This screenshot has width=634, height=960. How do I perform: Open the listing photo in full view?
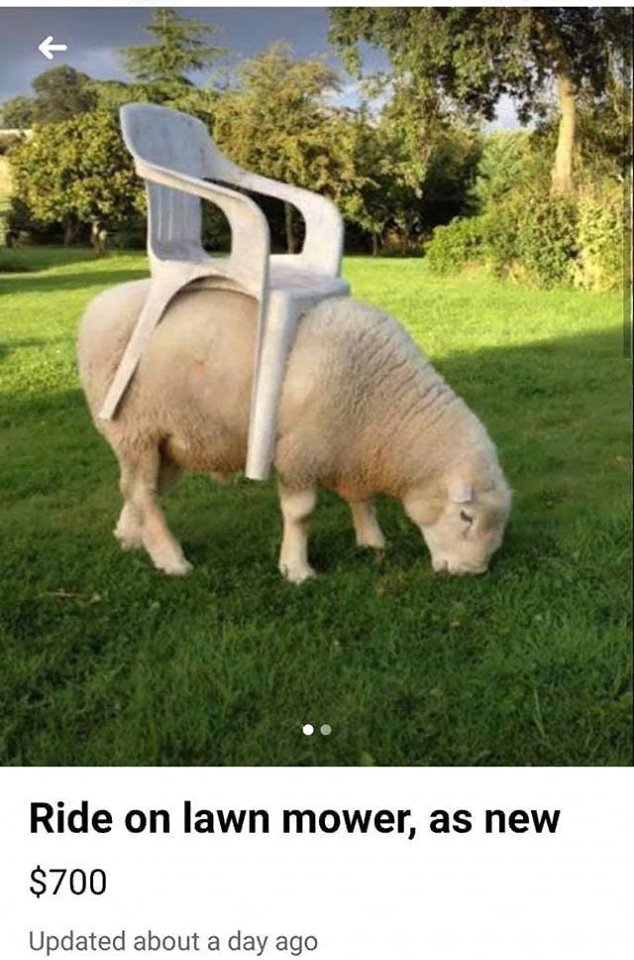tap(317, 400)
